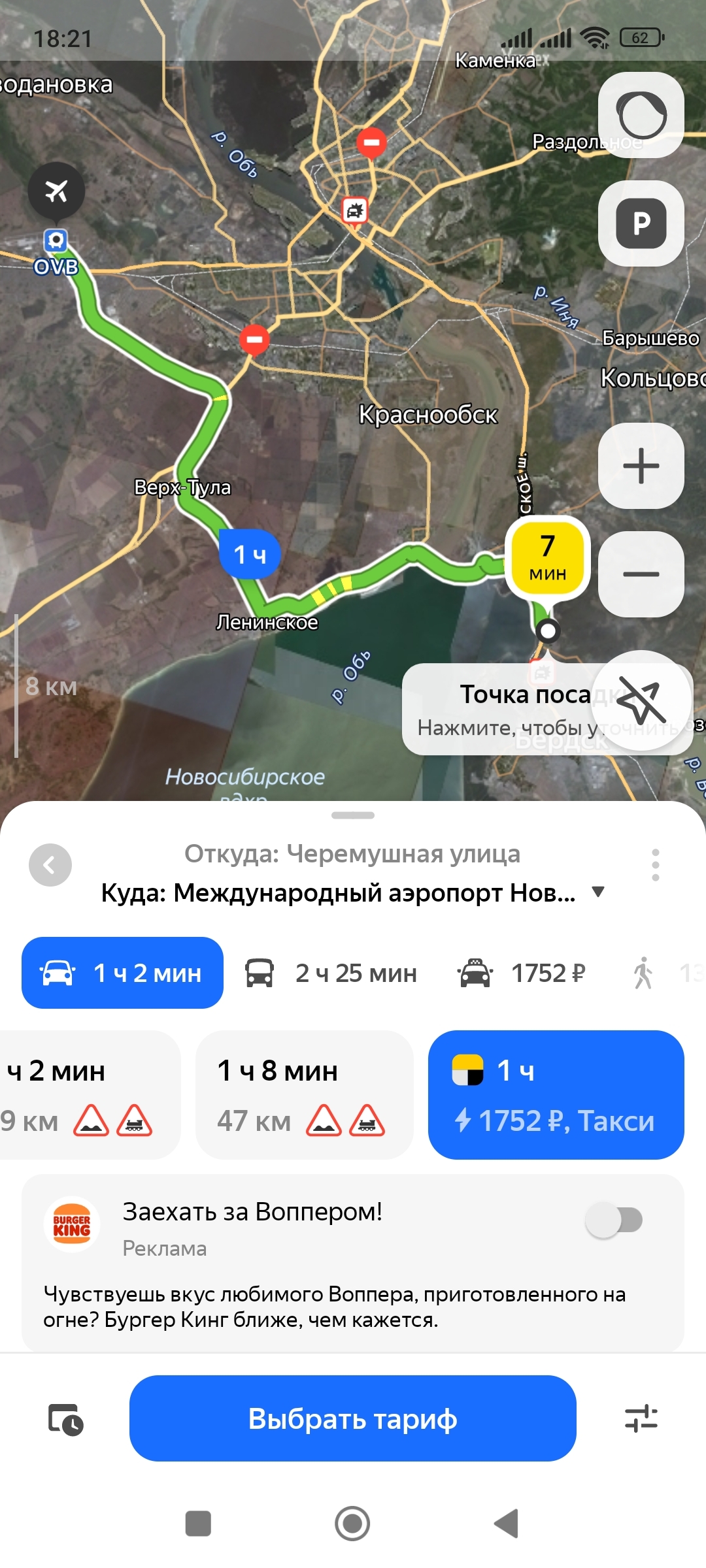Open departure time scheduling icon
706x1568 pixels.
(x=65, y=1419)
